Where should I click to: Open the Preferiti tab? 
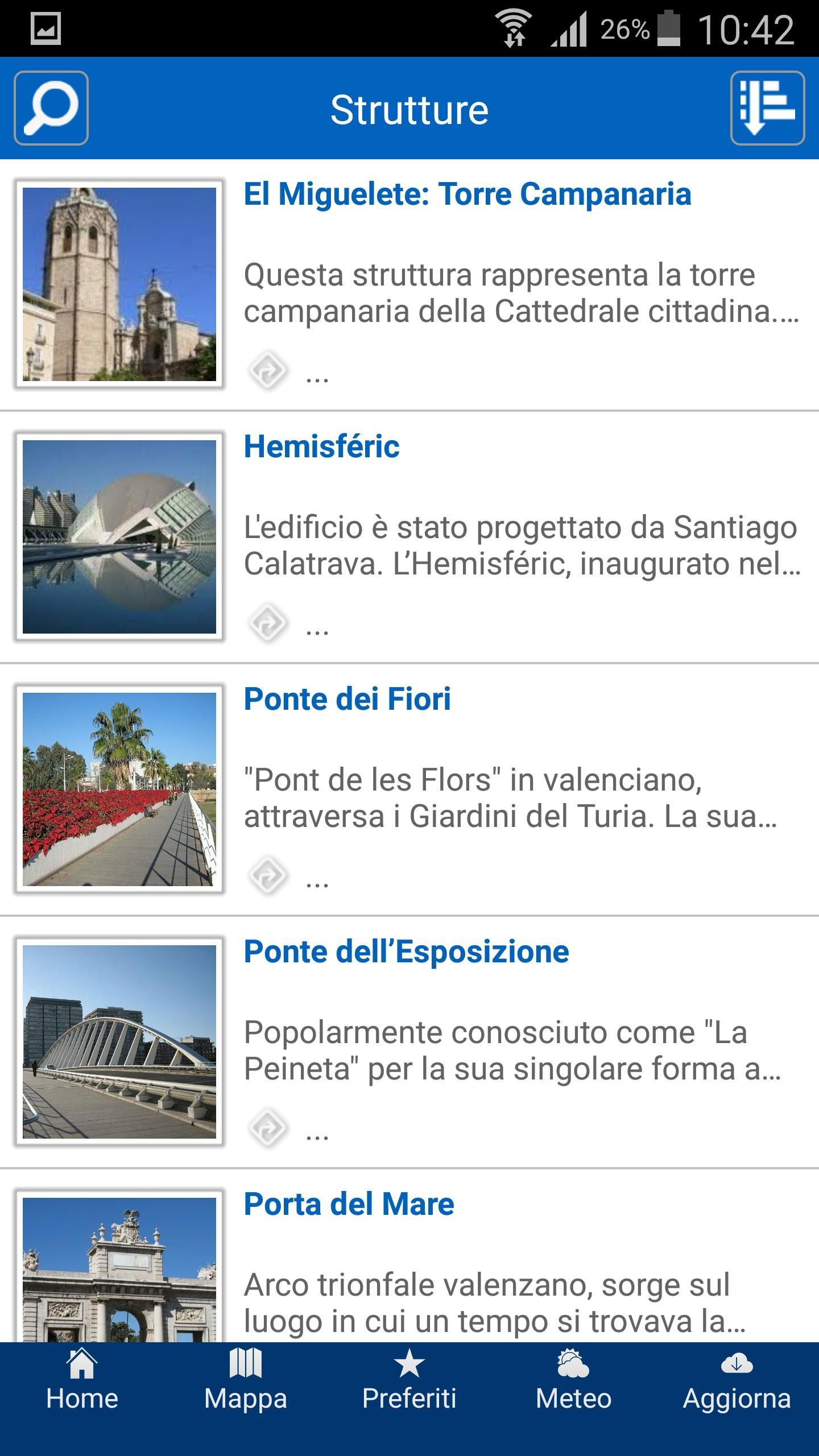[x=409, y=1387]
